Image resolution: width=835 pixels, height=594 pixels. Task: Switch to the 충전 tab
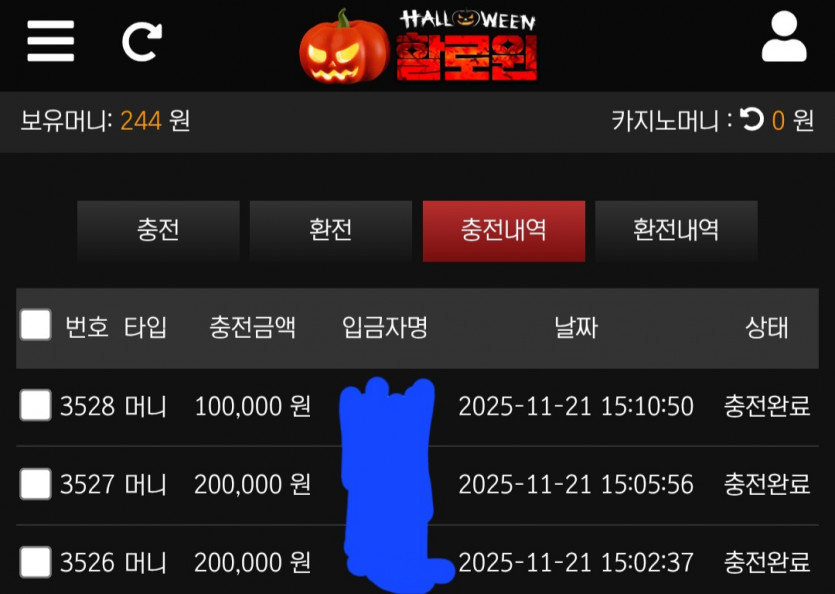(x=158, y=231)
